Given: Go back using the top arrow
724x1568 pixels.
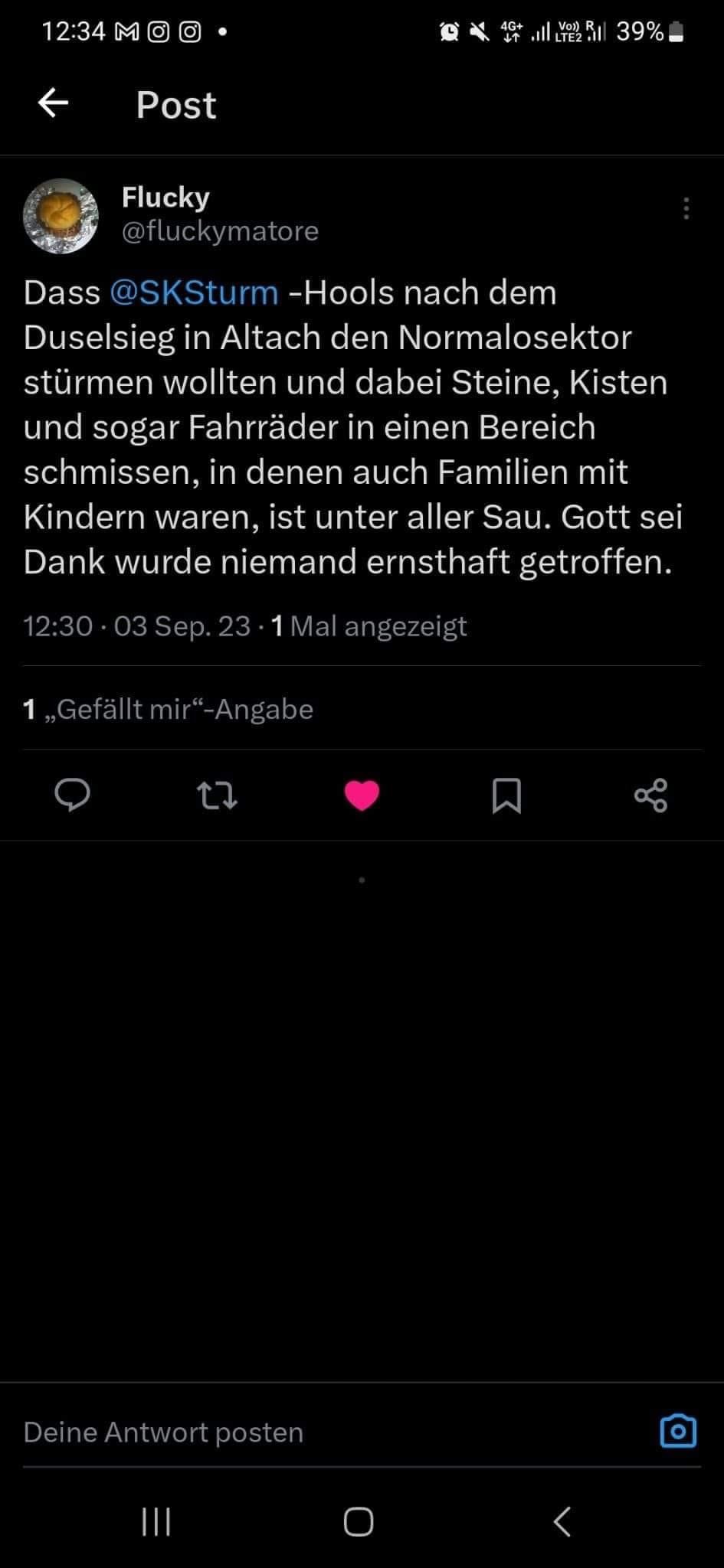Looking at the screenshot, I should click(54, 103).
